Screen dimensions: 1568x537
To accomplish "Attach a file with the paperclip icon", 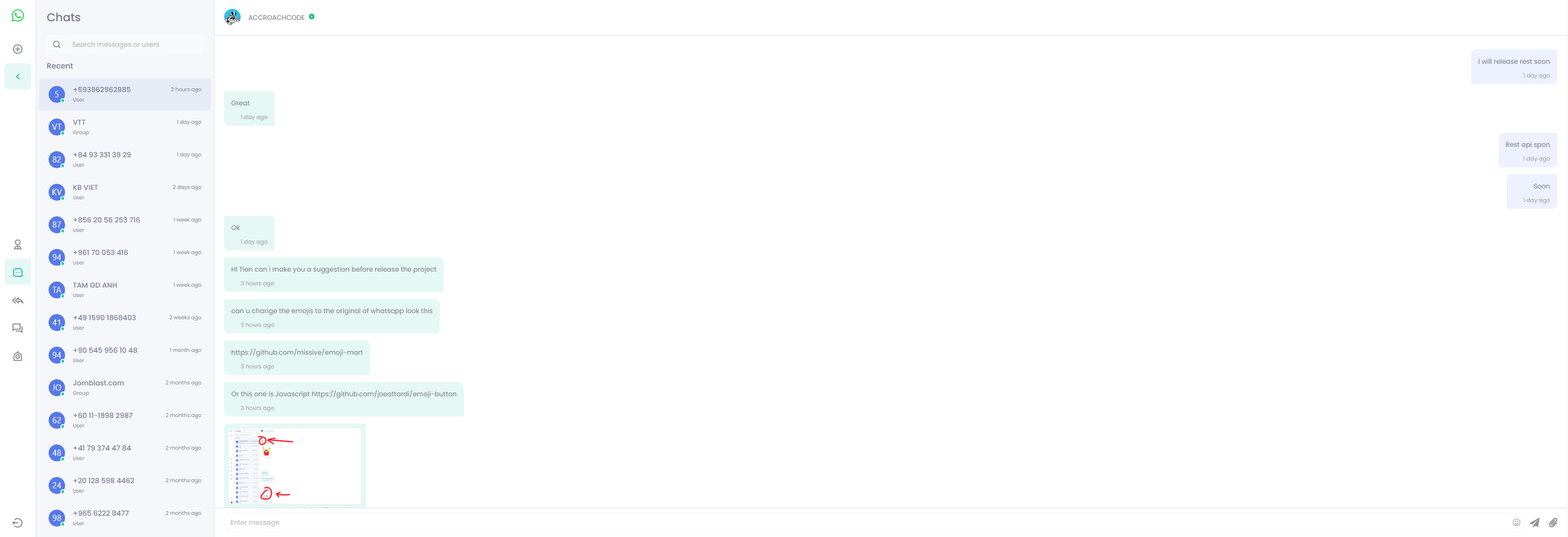I will coord(1553,522).
